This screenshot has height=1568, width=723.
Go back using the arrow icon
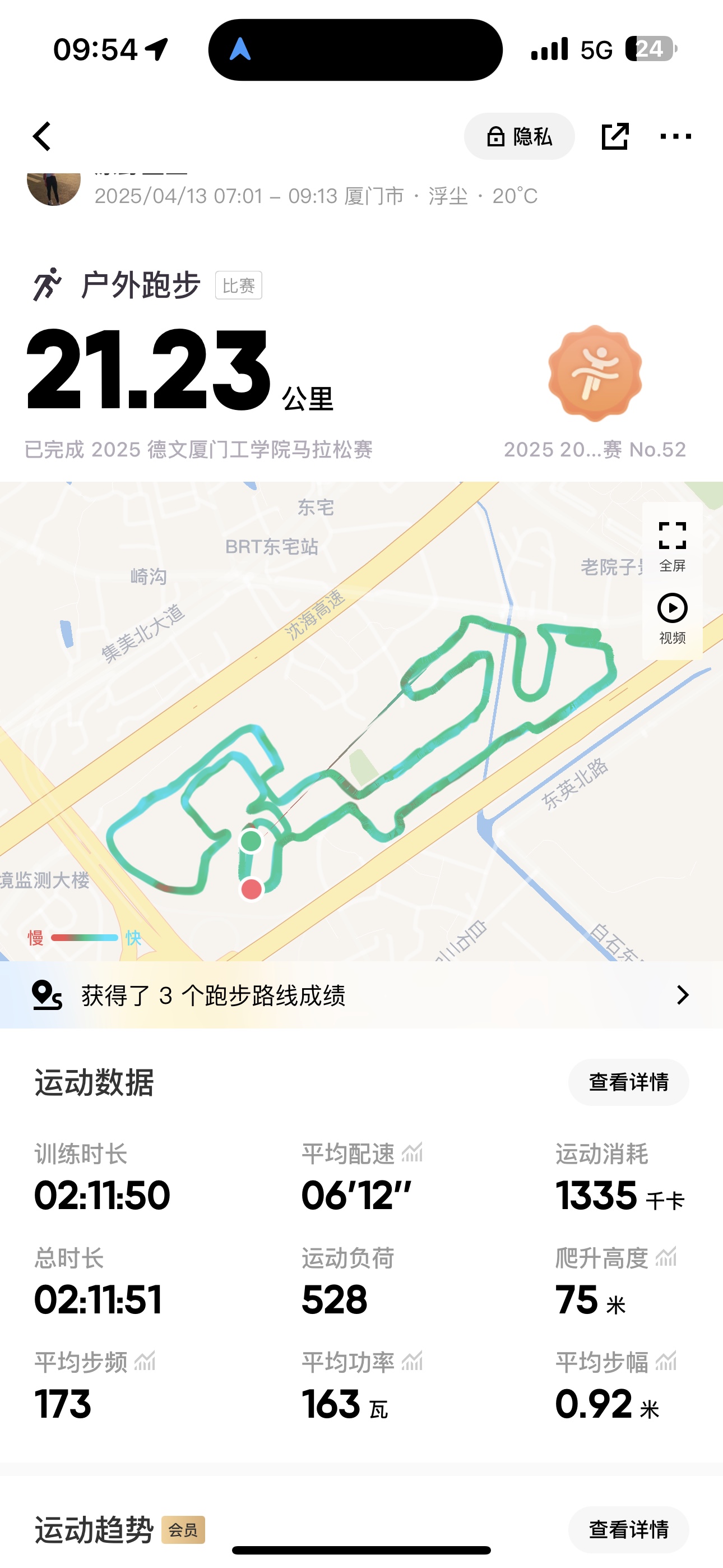coord(42,136)
